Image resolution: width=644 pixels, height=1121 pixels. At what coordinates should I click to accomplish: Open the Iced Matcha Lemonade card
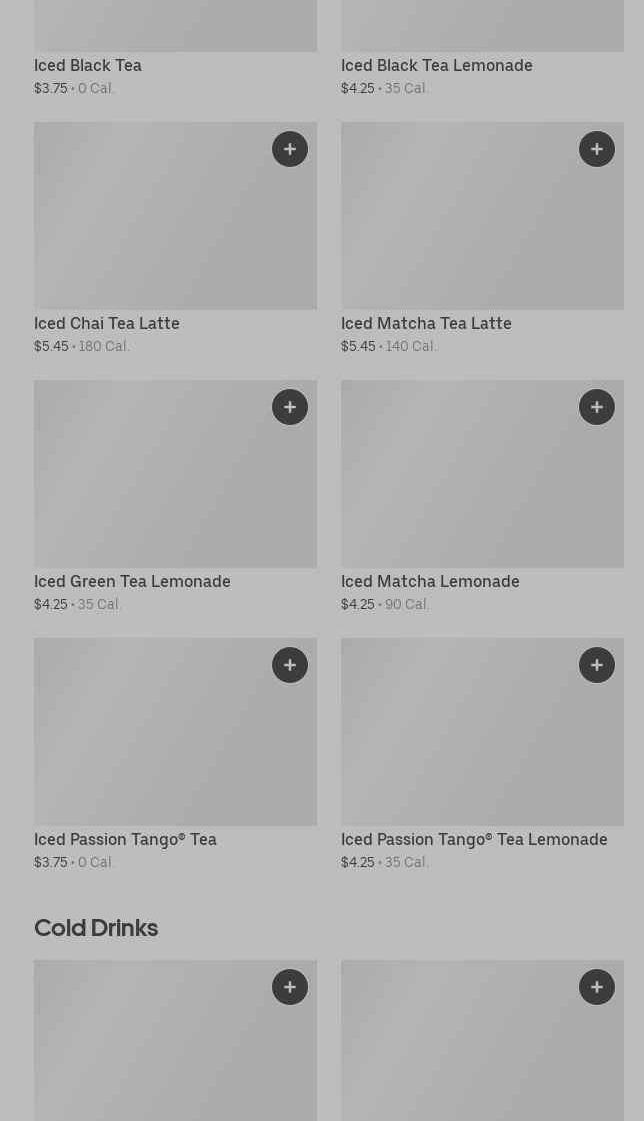coord(460,490)
